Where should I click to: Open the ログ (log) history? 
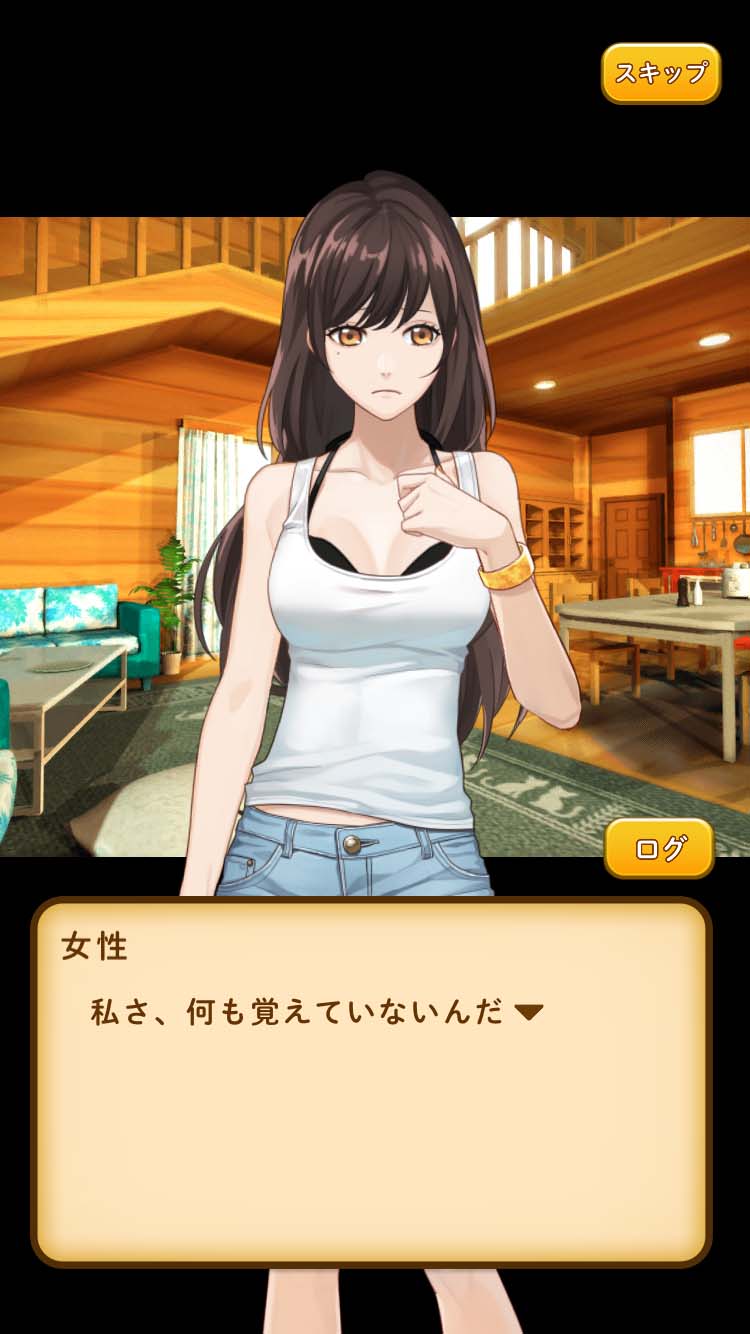tap(659, 849)
